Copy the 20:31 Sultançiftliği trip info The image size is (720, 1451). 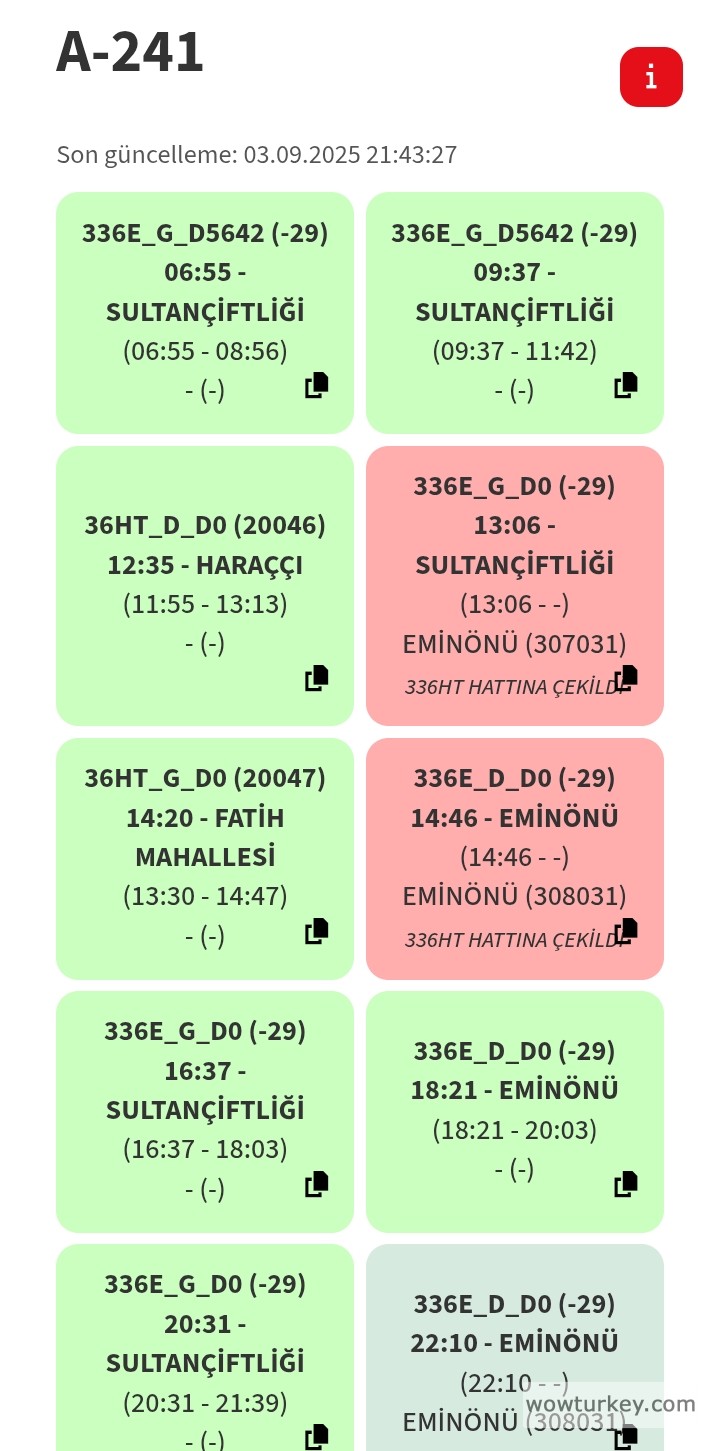pyautogui.click(x=317, y=1437)
